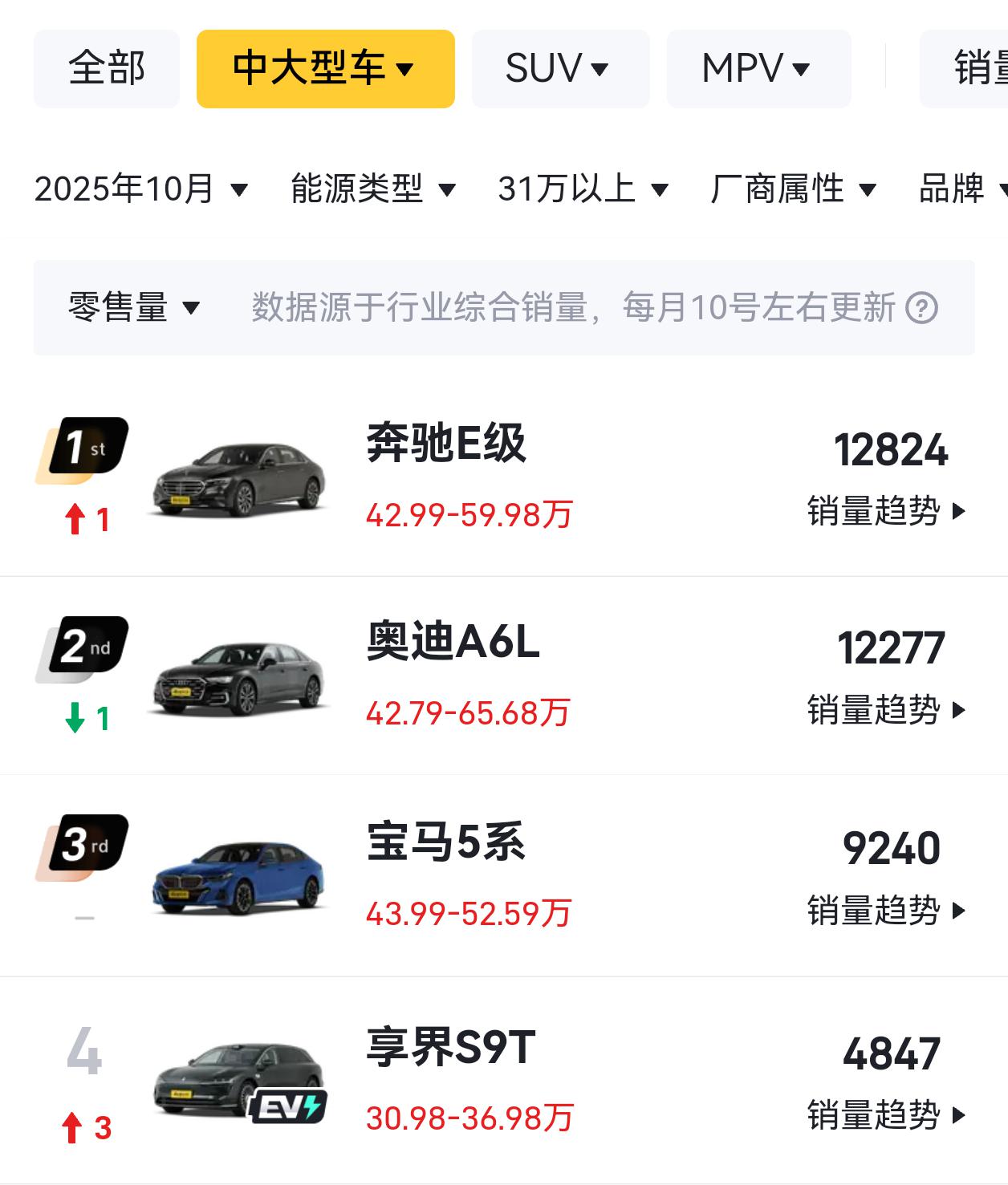Screen dimensions: 1008x1185
Task: Click the EV badge on 享界S9T thumbnail
Action: point(289,1106)
